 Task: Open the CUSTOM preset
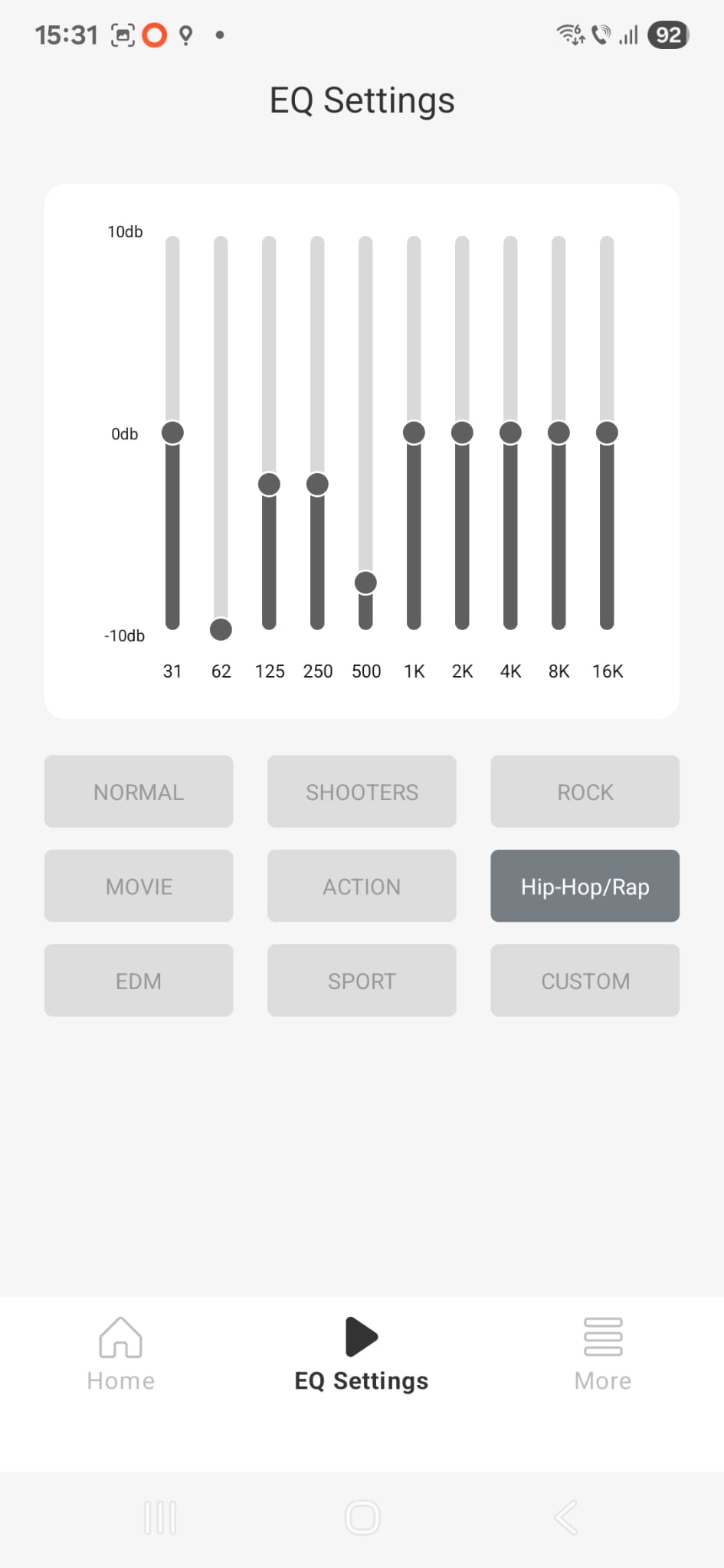(585, 980)
